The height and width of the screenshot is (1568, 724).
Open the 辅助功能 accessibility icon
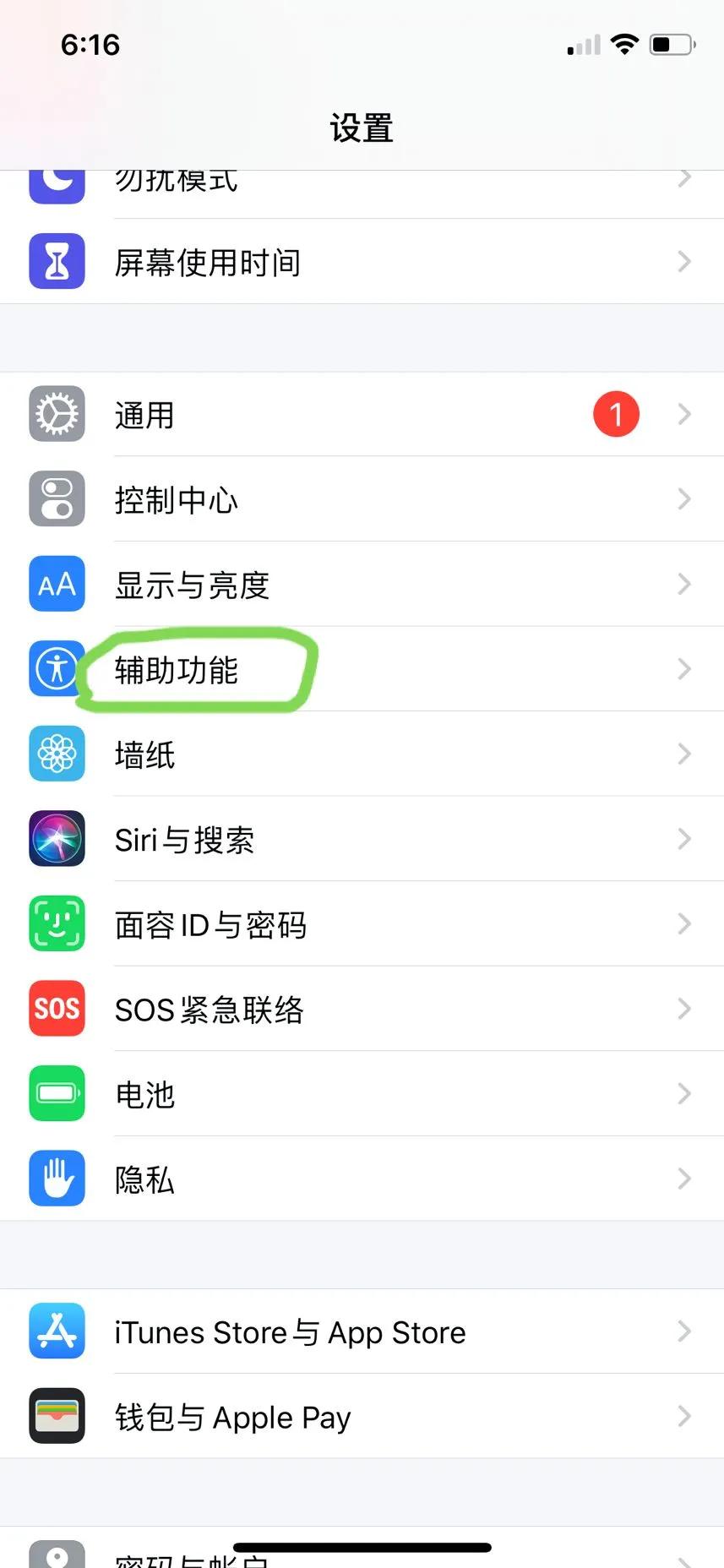(57, 669)
